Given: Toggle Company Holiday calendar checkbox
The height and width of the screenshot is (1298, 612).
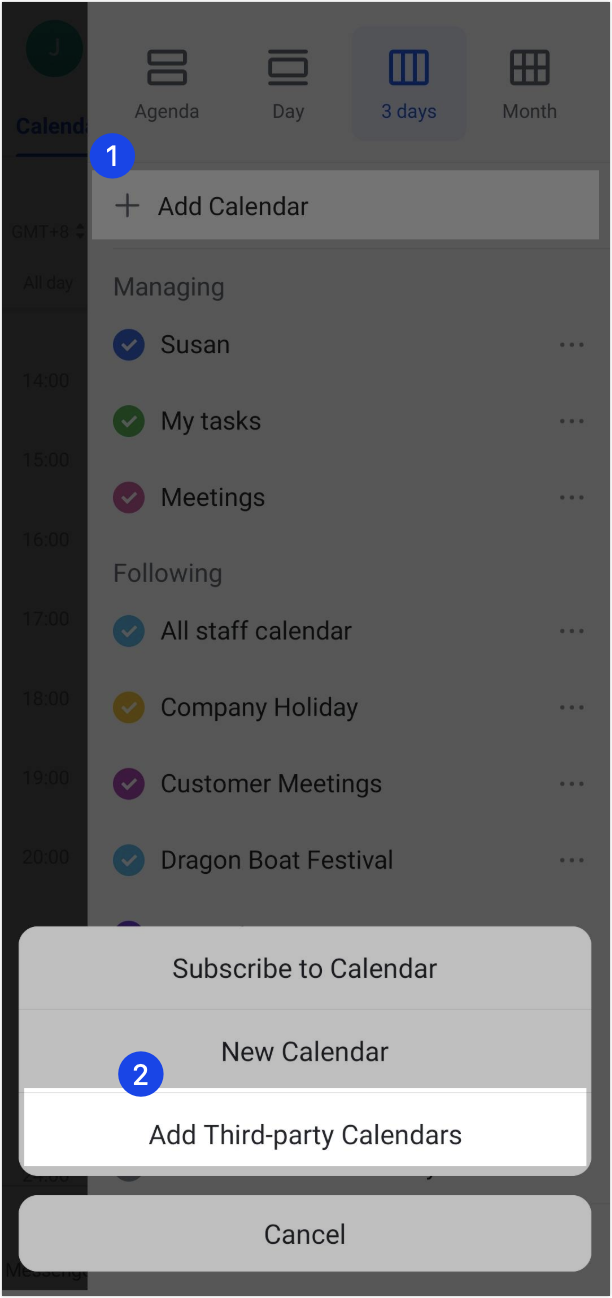Looking at the screenshot, I should [x=129, y=707].
